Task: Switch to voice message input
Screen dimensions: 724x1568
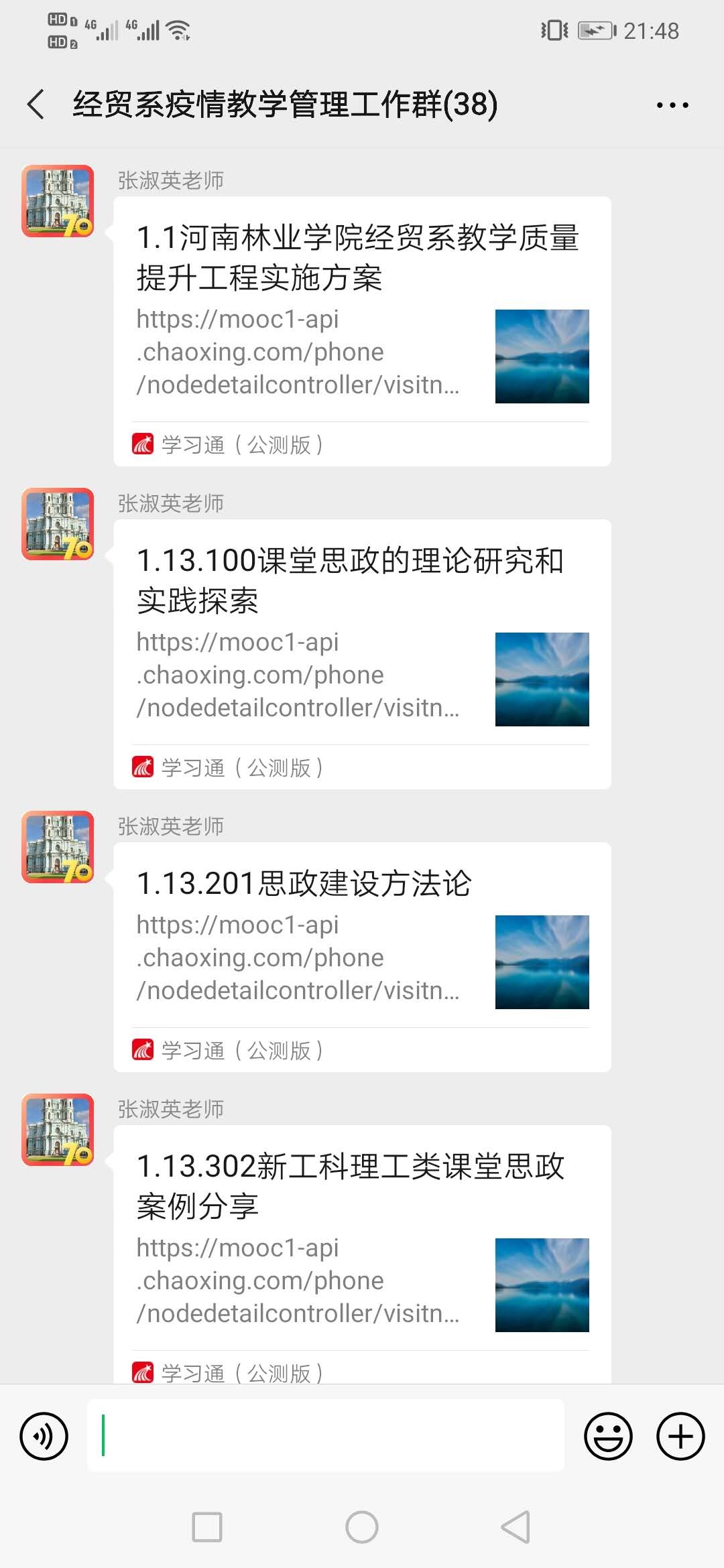Action: (x=44, y=1436)
